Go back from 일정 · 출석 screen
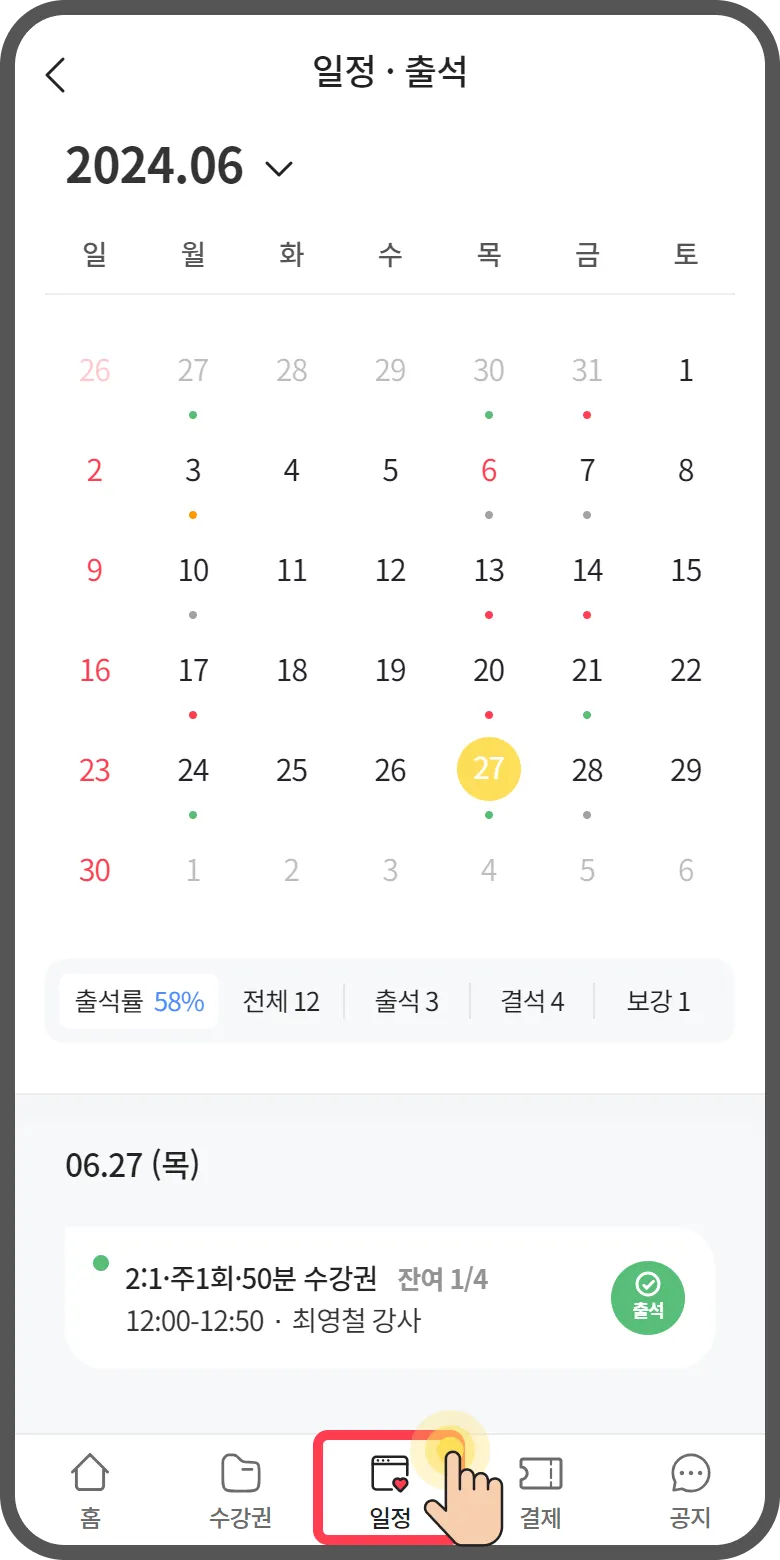The width and height of the screenshot is (780, 1560). click(56, 75)
